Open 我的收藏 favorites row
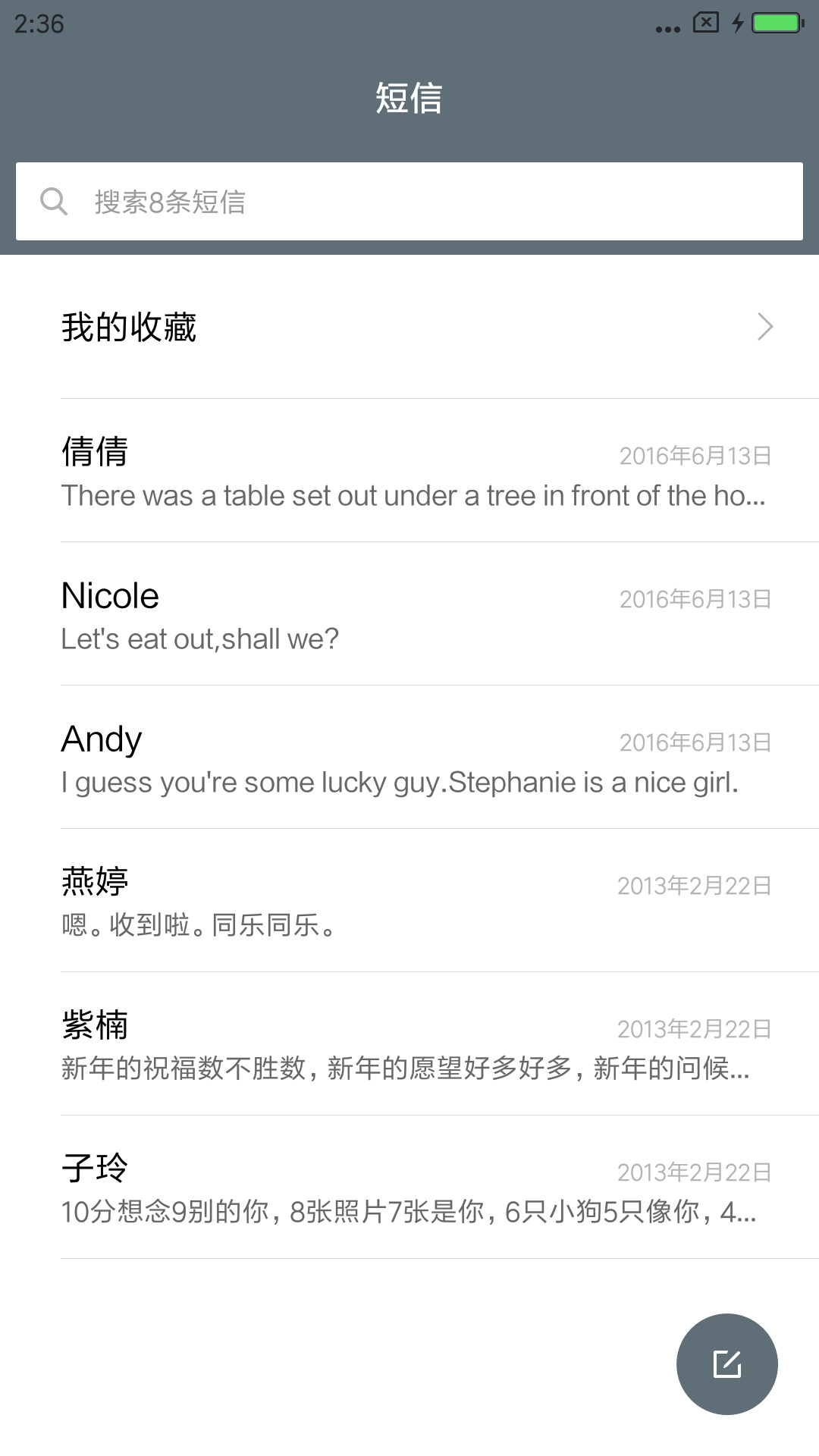The image size is (819, 1456). pos(409,327)
